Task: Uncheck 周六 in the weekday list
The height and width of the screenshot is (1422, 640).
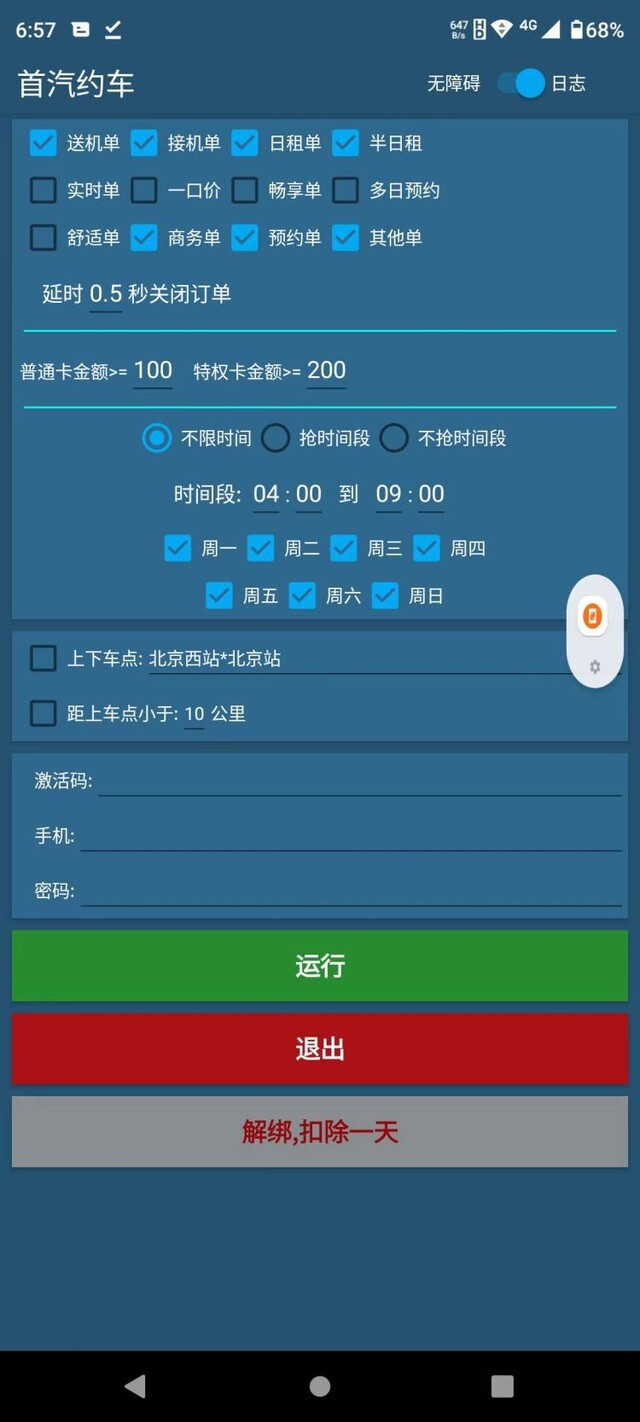Action: click(x=302, y=596)
